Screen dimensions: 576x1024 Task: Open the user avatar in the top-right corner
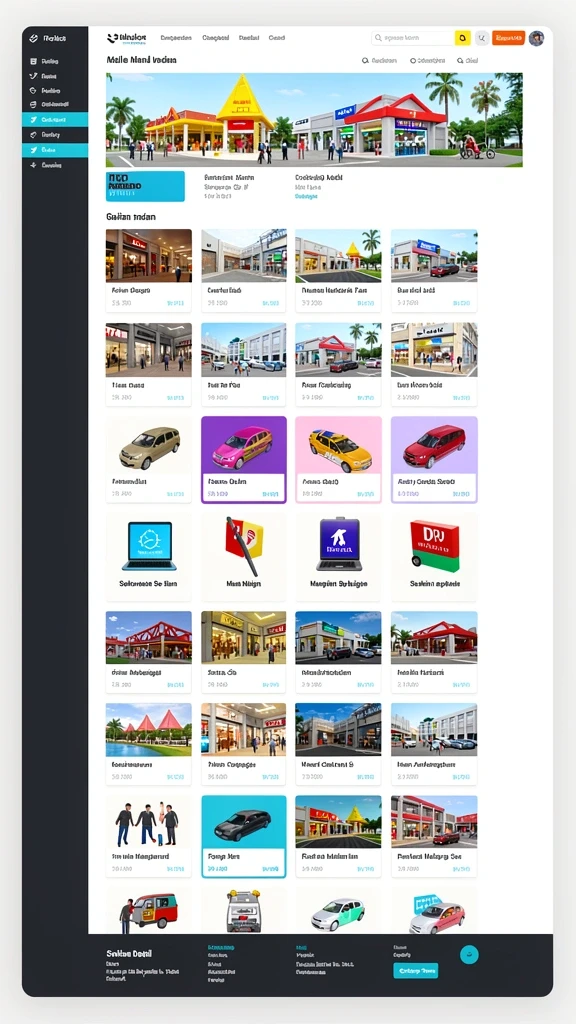(536, 38)
